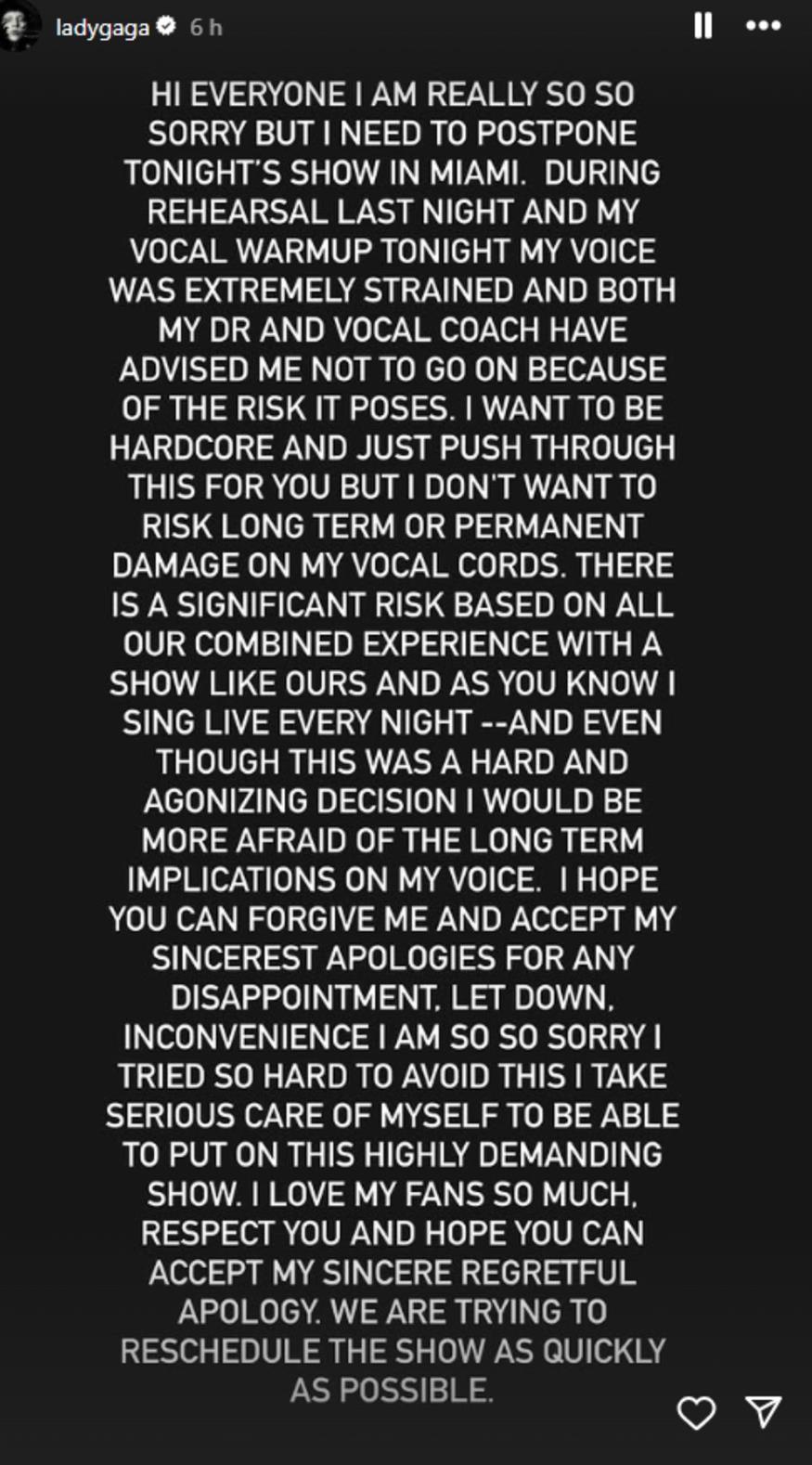Share the story via paper plane icon
Viewport: 812px width, 1465px height.
[763, 1411]
